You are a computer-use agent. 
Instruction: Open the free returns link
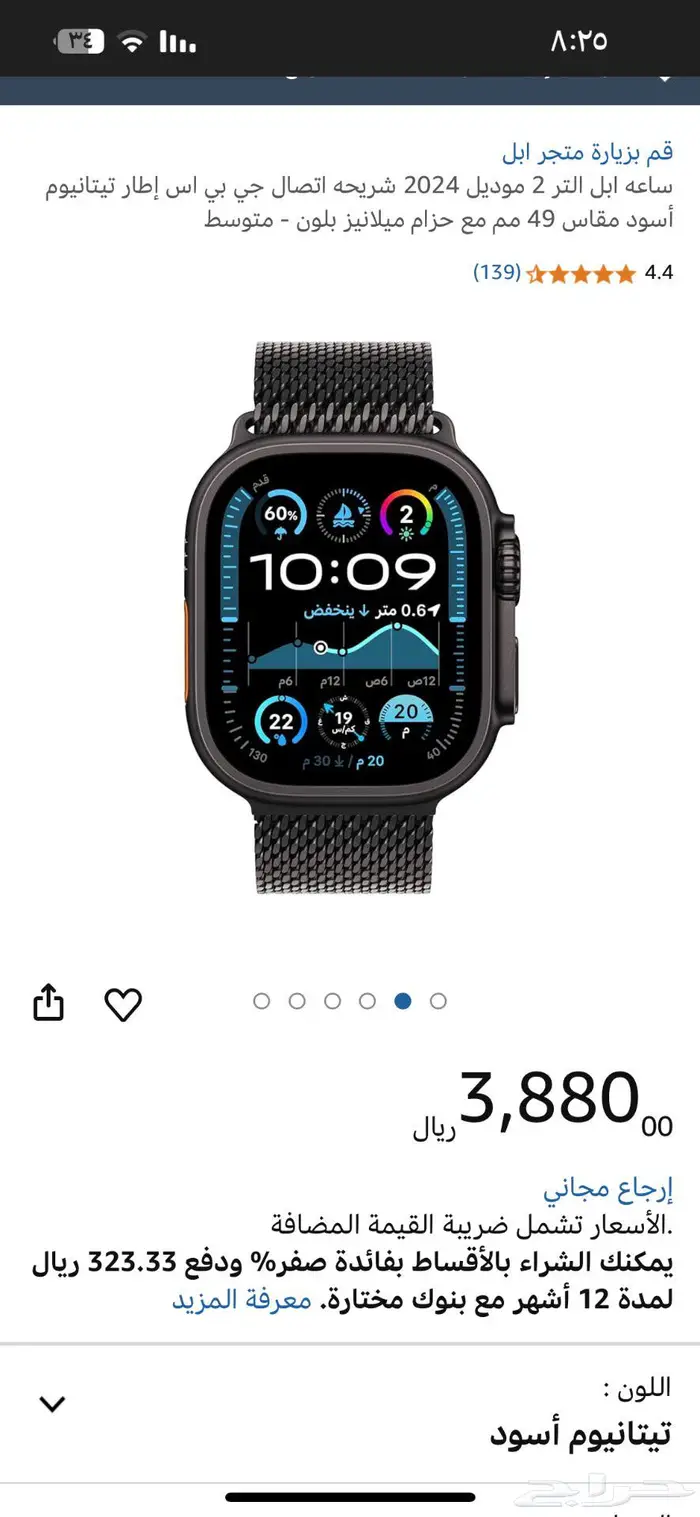(608, 1189)
